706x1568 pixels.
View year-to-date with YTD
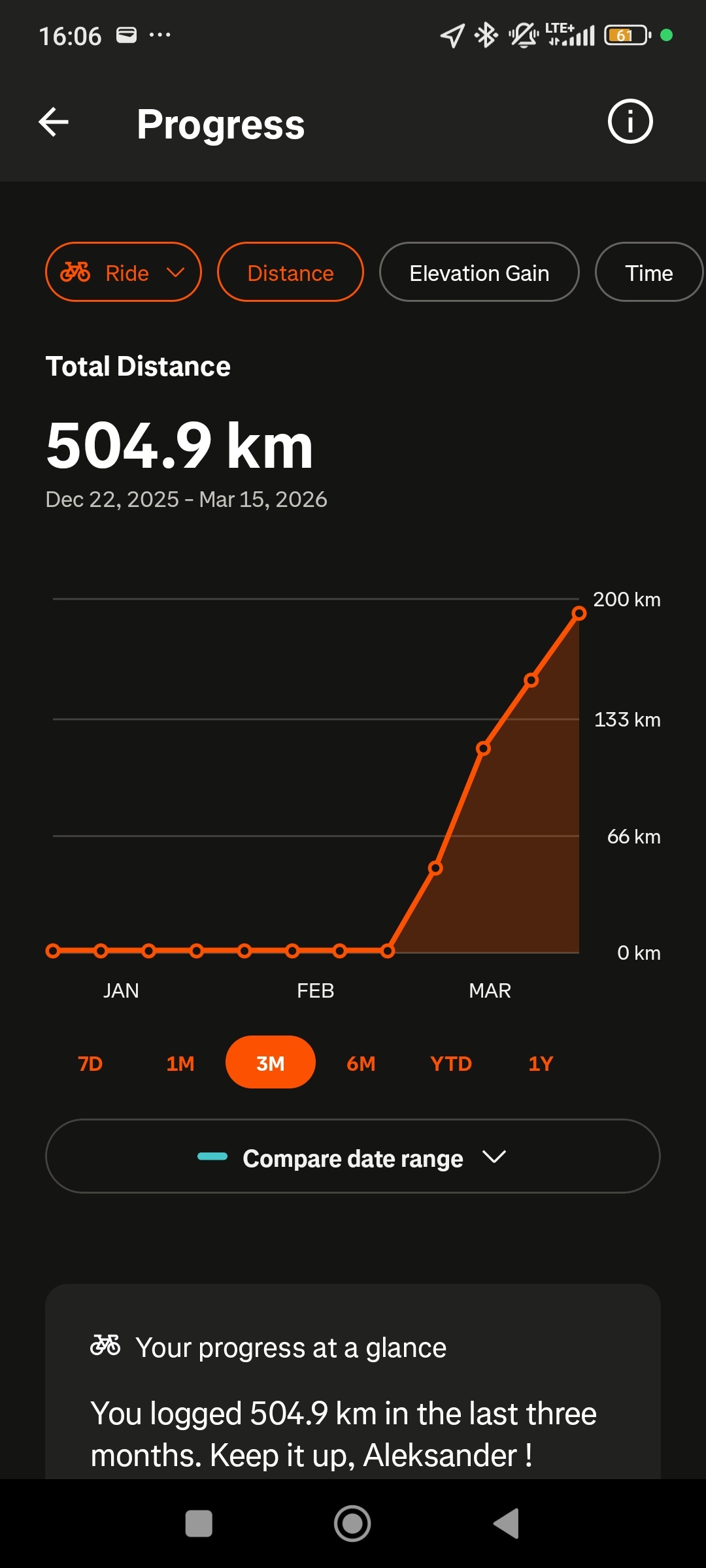tap(450, 1064)
